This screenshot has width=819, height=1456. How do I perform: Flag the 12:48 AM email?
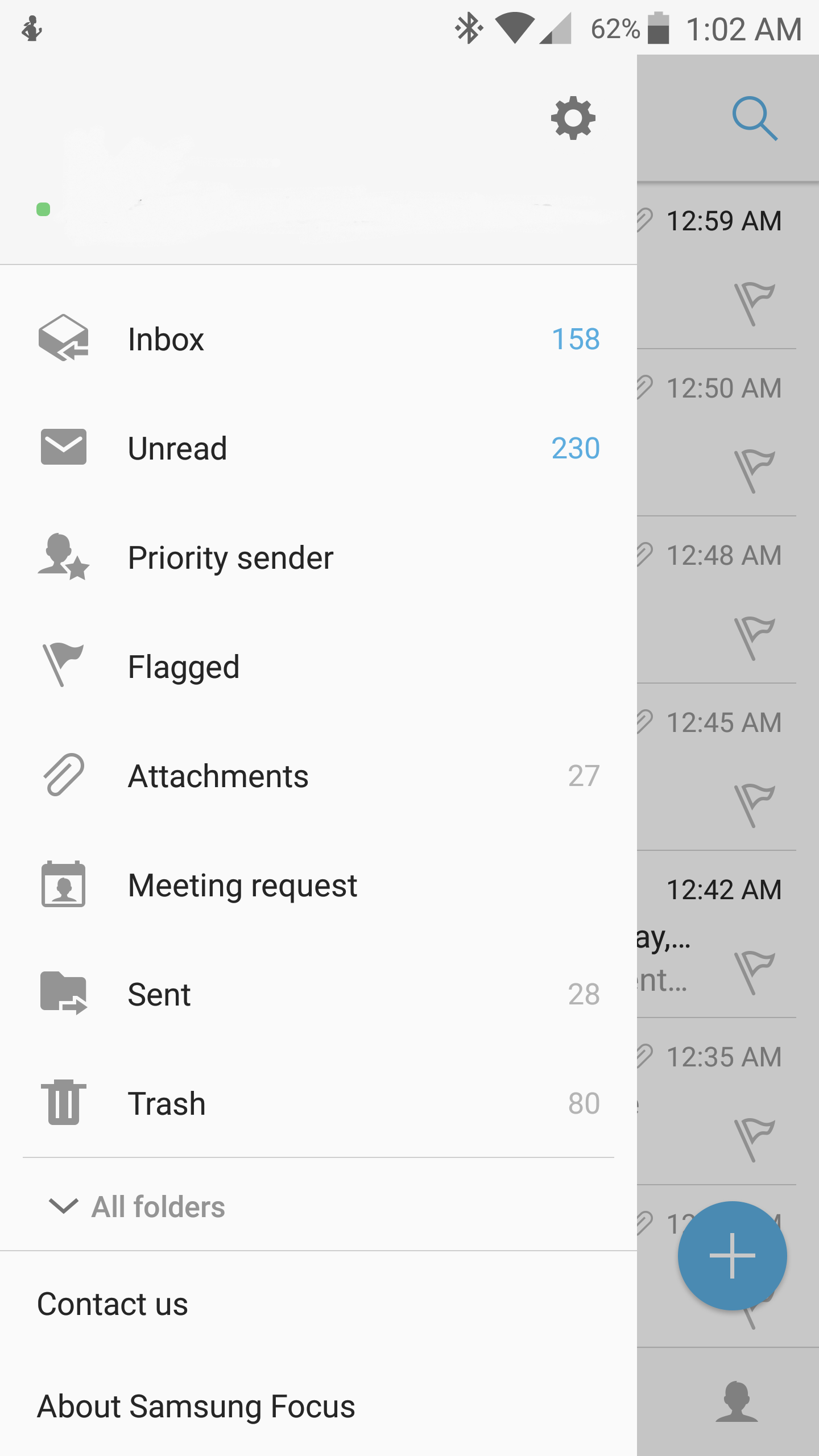[x=754, y=638]
